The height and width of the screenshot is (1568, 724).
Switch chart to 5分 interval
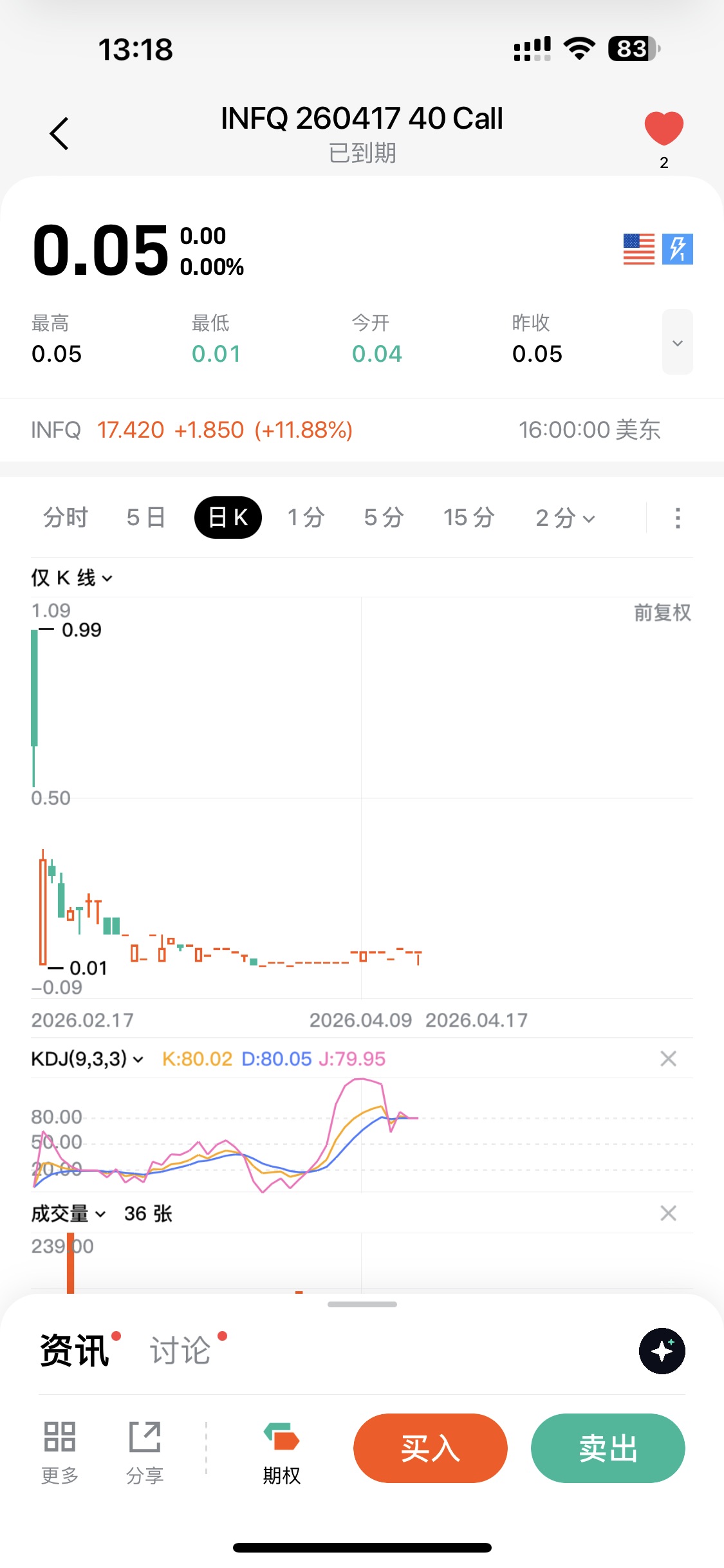click(x=384, y=518)
